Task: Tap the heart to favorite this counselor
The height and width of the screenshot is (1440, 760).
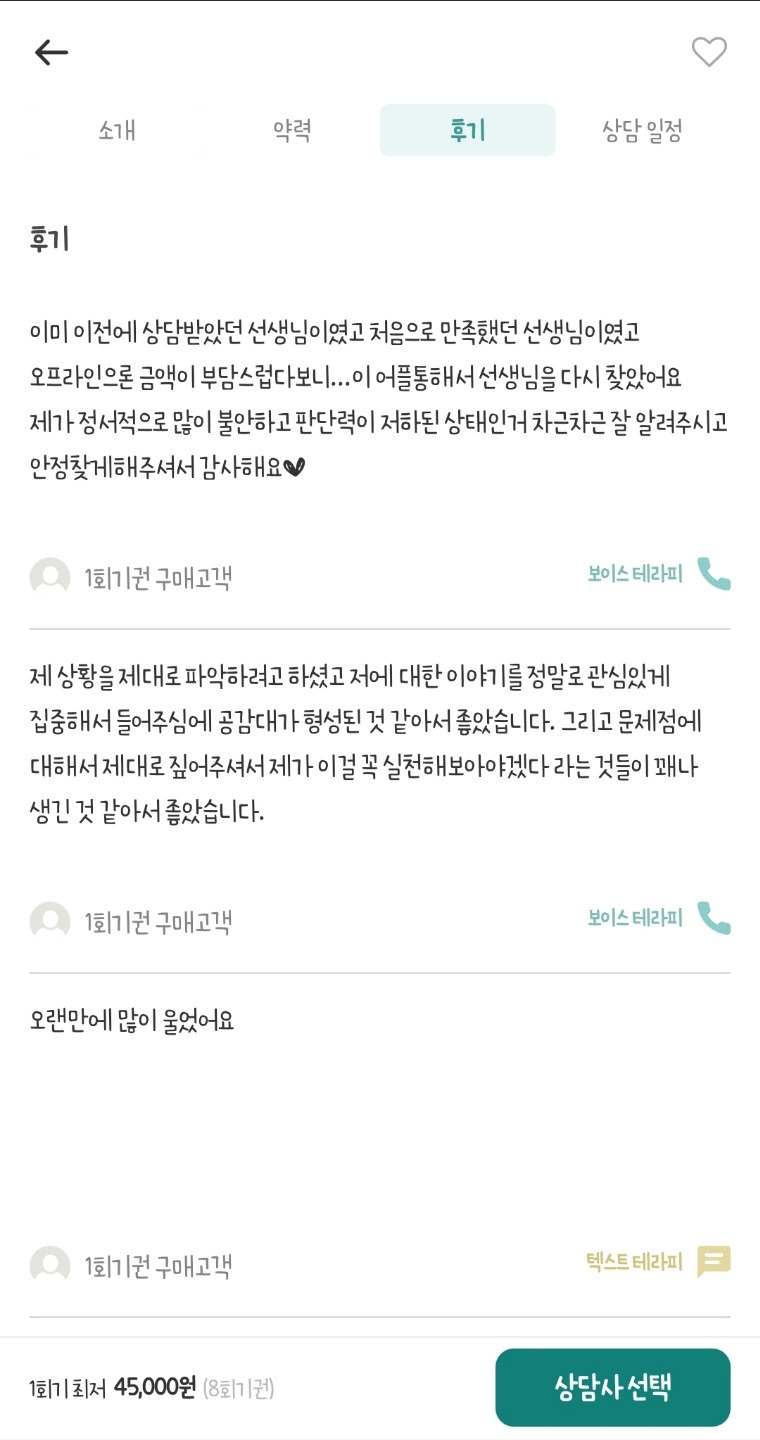Action: [710, 53]
